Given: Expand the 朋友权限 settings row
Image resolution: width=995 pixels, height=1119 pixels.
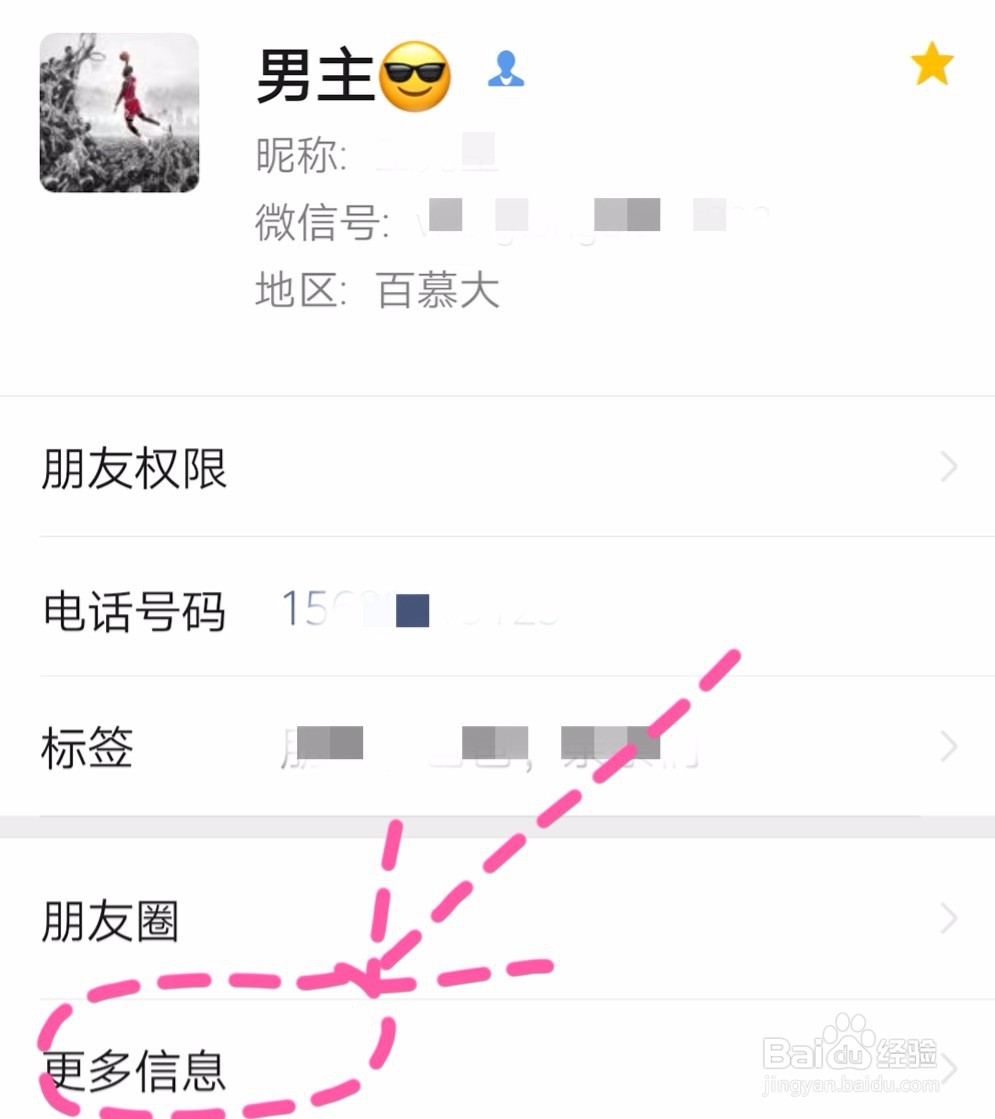Looking at the screenshot, I should (136, 467).
